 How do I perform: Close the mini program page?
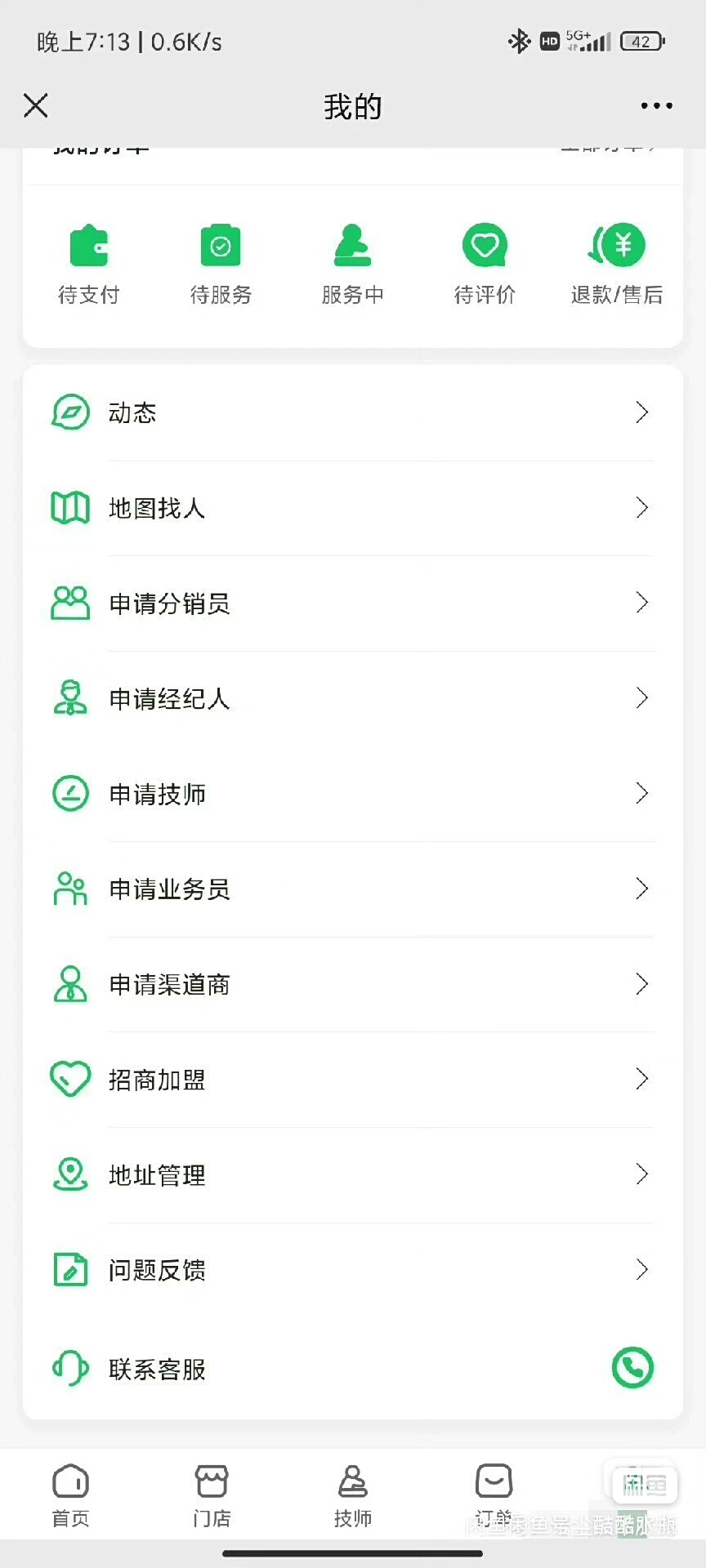pyautogui.click(x=36, y=105)
